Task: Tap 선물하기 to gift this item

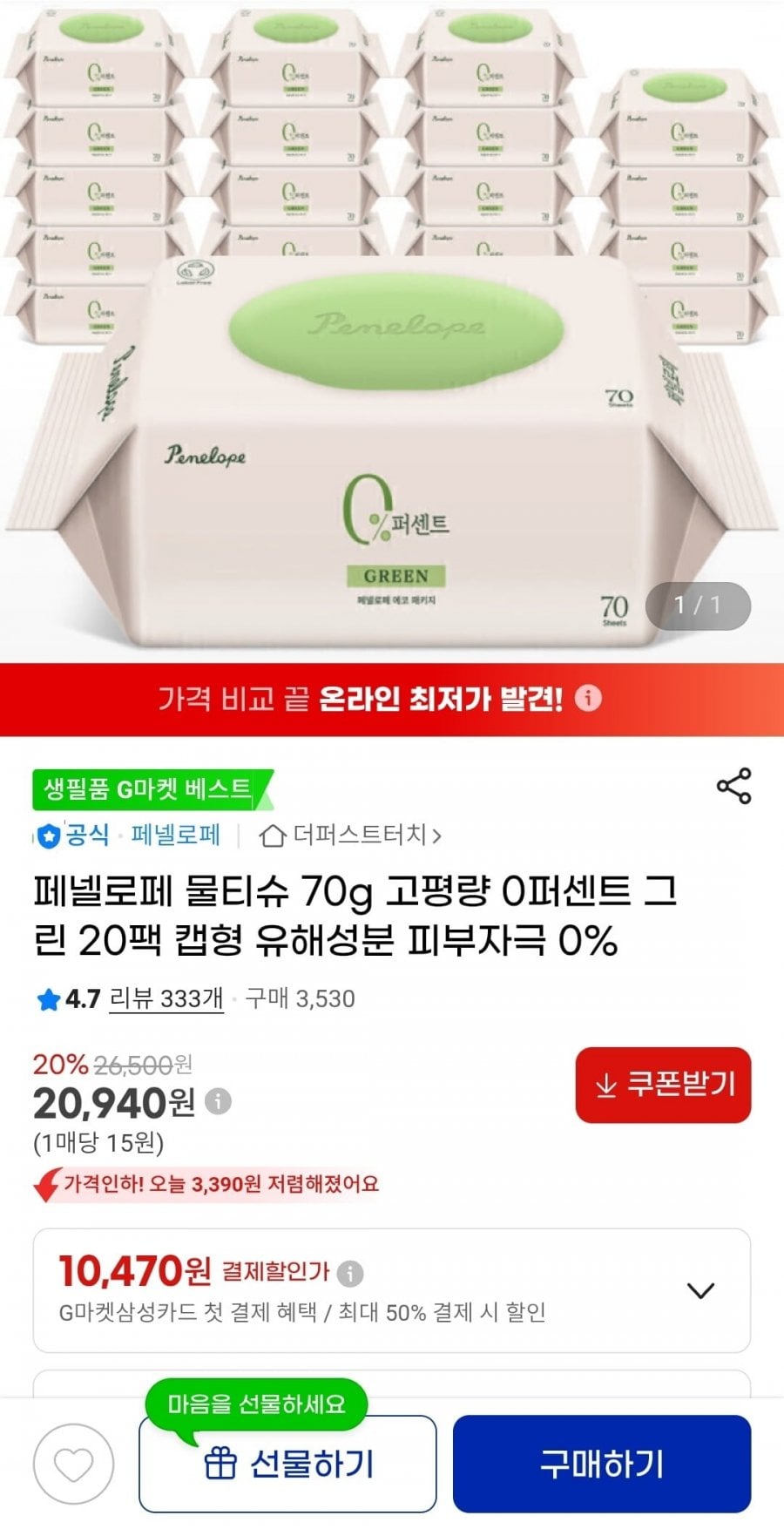Action: (287, 1464)
